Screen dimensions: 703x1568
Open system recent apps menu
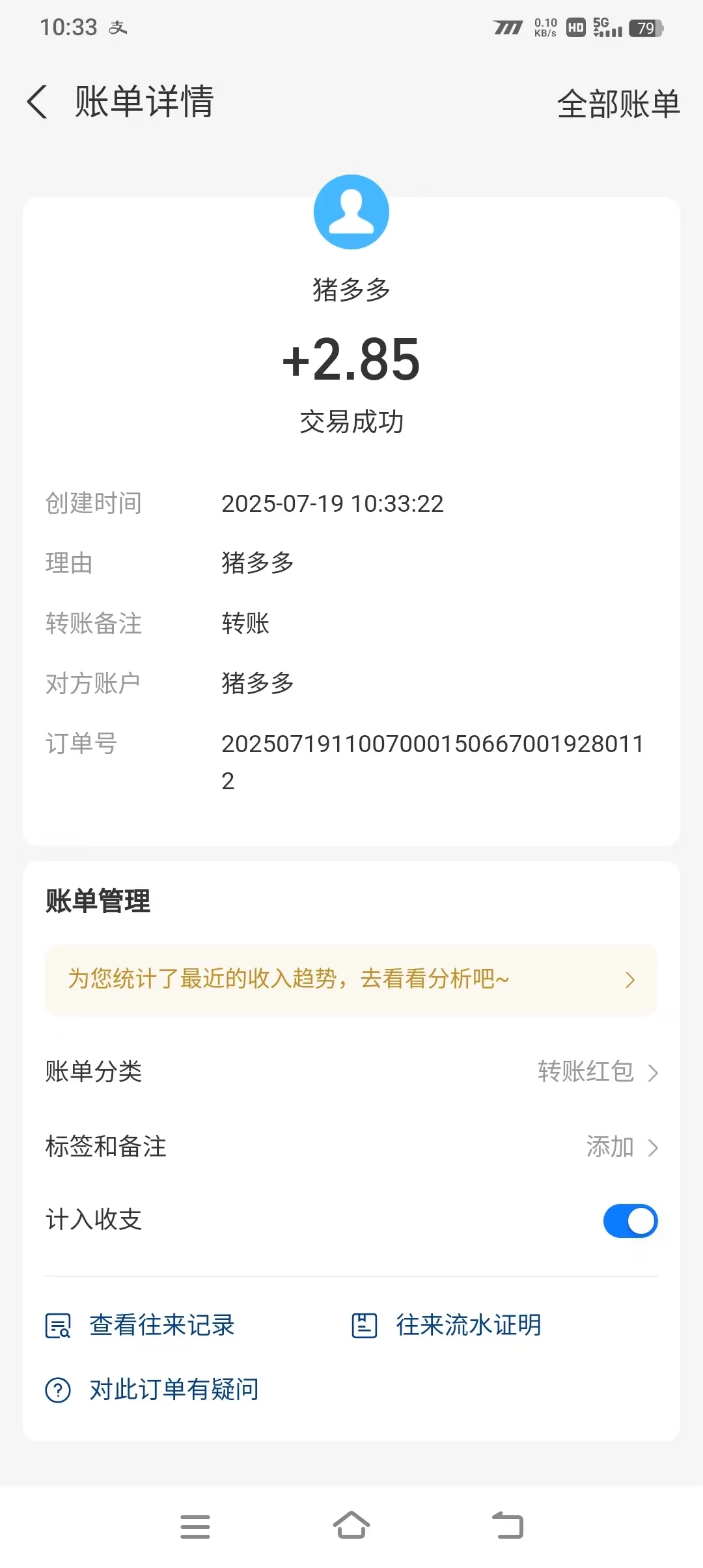(x=195, y=1526)
